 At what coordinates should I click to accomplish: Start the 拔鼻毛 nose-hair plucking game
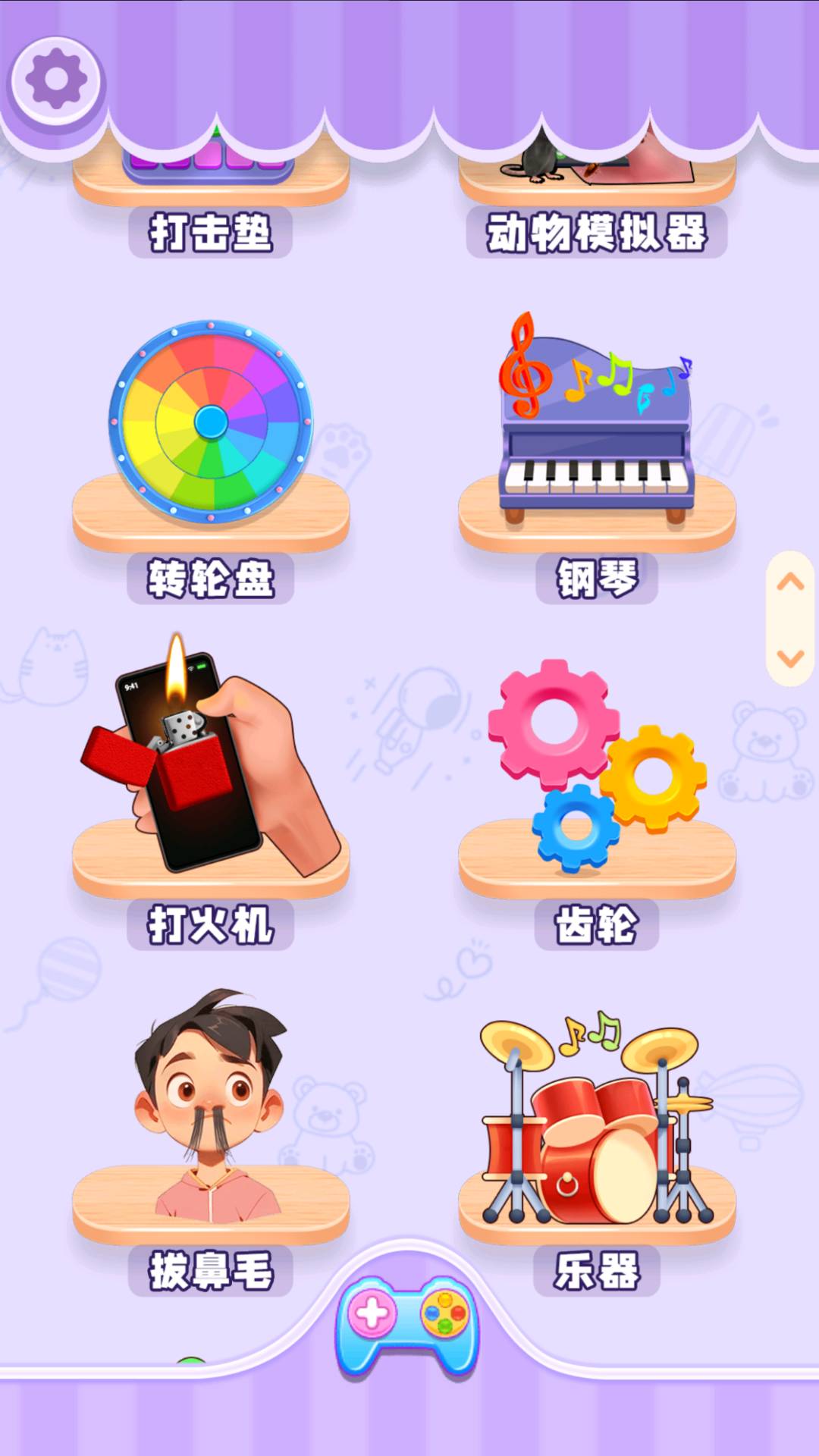[210, 1100]
